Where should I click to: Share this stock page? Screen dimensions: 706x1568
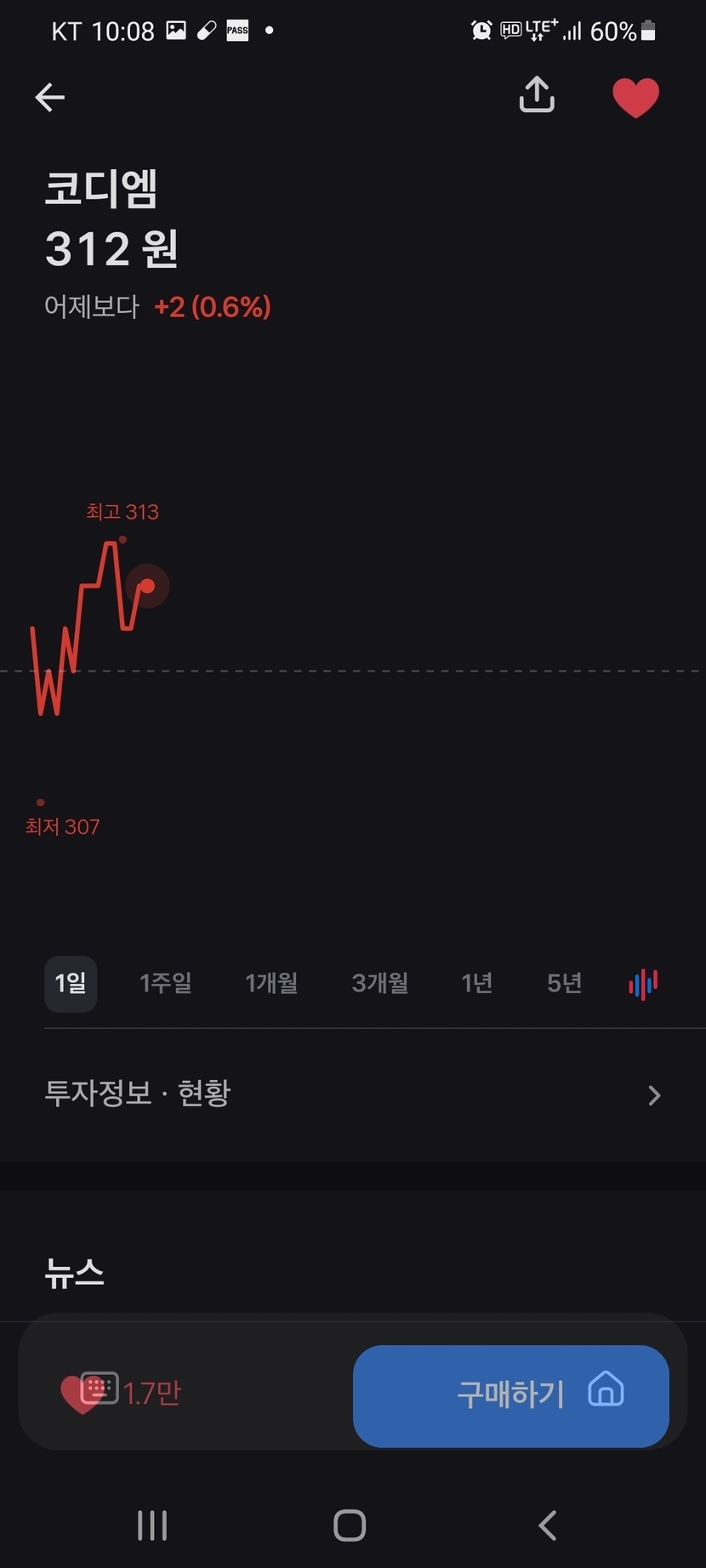click(537, 95)
